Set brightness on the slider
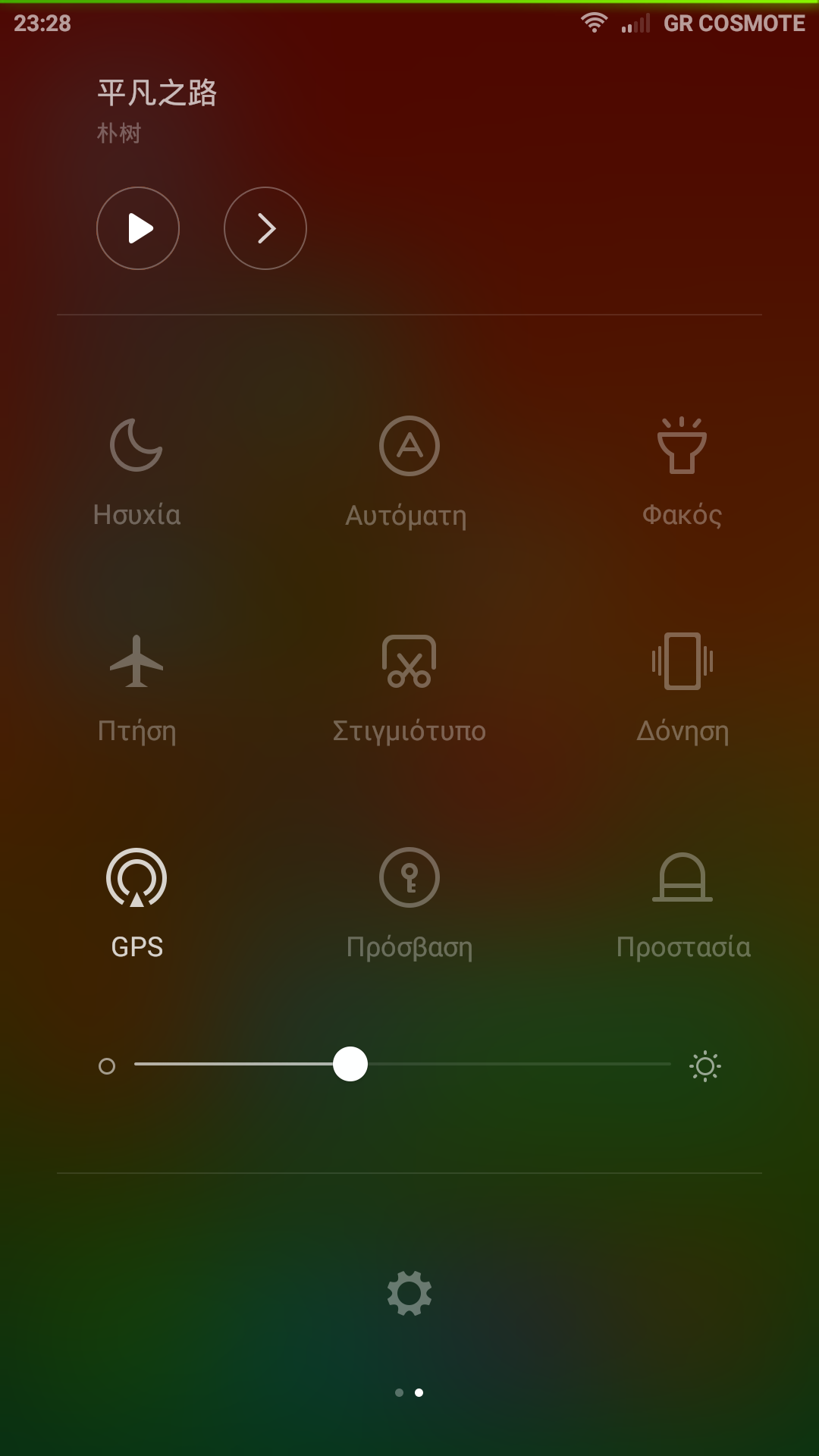Image resolution: width=819 pixels, height=1456 pixels. point(350,1065)
